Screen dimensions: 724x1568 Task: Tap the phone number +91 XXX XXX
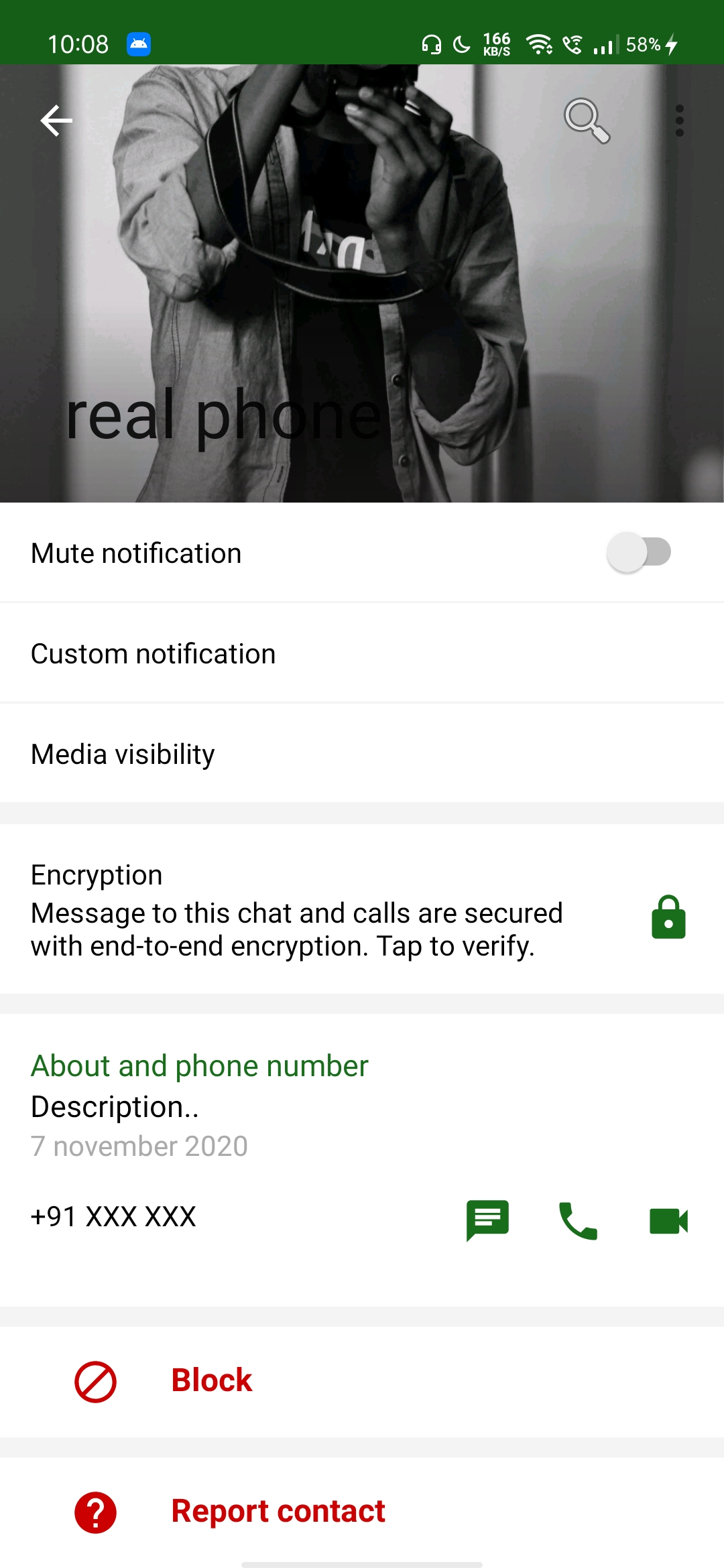tap(113, 1216)
